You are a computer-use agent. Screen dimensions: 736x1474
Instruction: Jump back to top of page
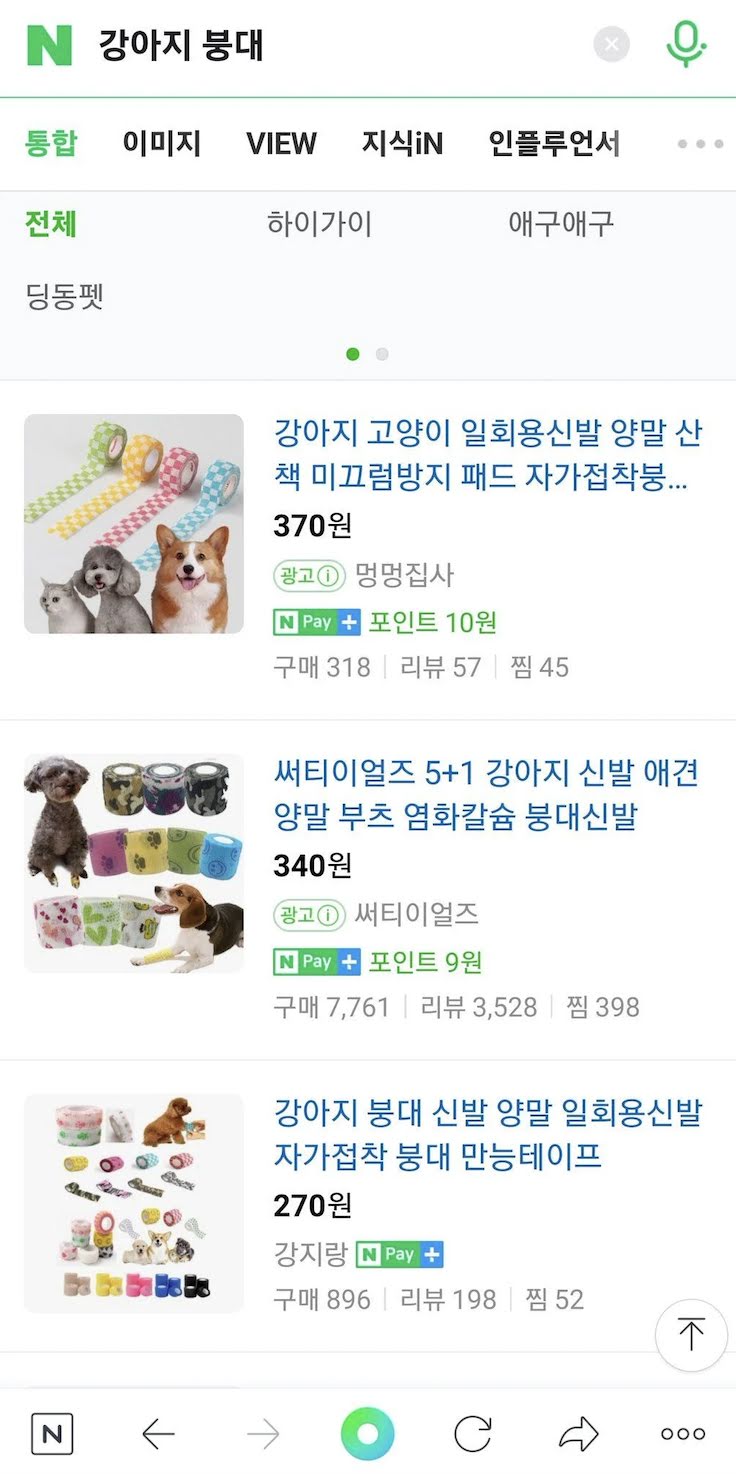click(691, 1335)
